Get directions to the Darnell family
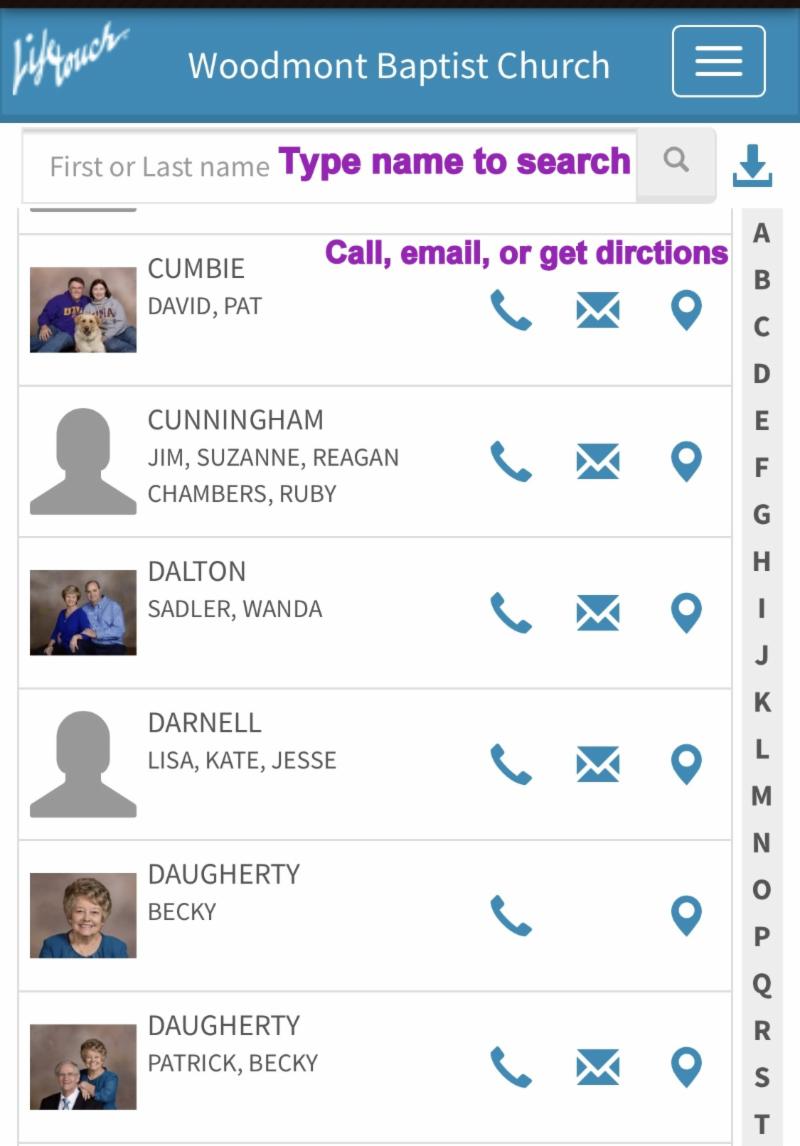Screen dimensions: 800x1146 [686, 764]
